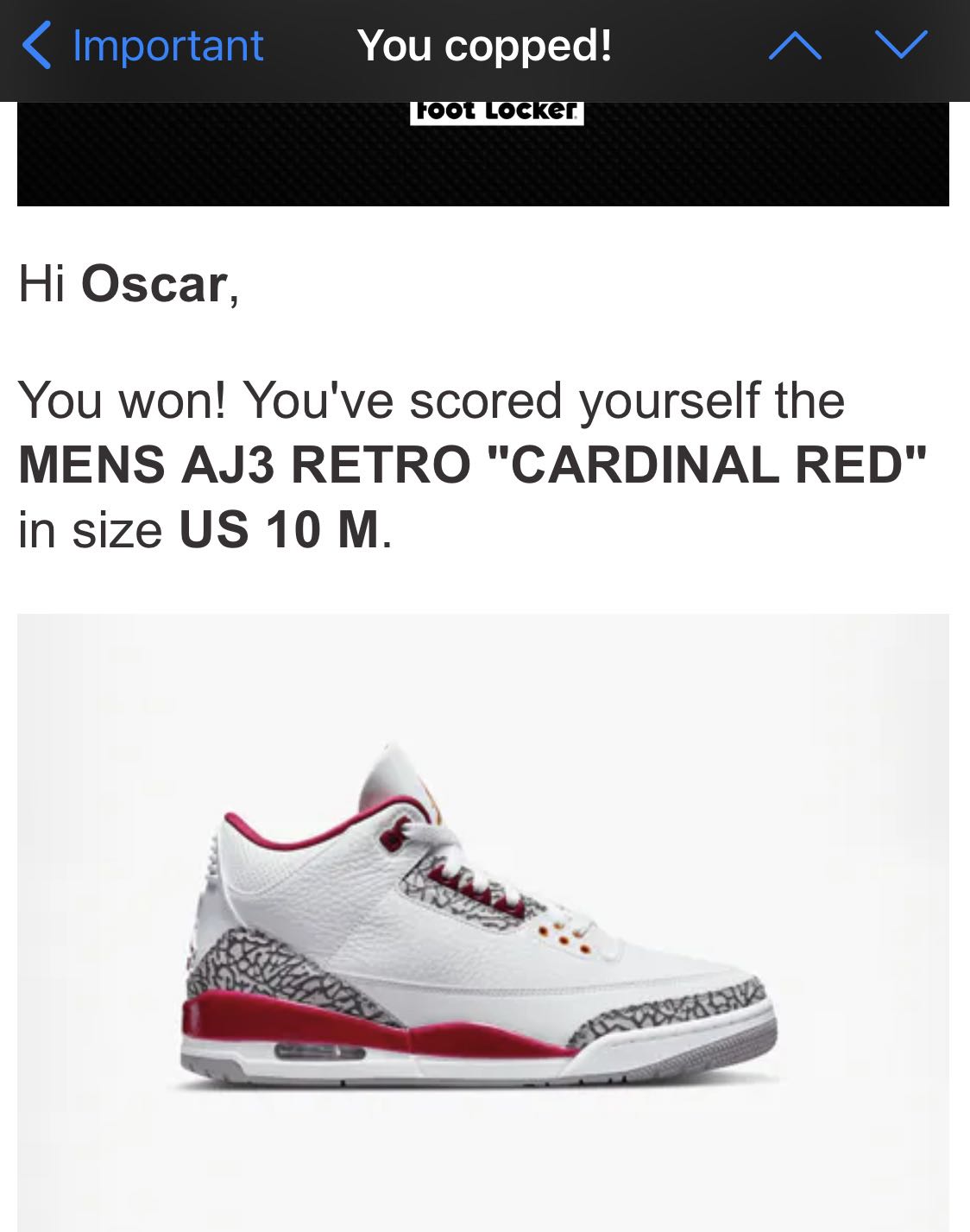Viewport: 970px width, 1232px height.
Task: Go back to the Important mailbox
Action: point(142,46)
